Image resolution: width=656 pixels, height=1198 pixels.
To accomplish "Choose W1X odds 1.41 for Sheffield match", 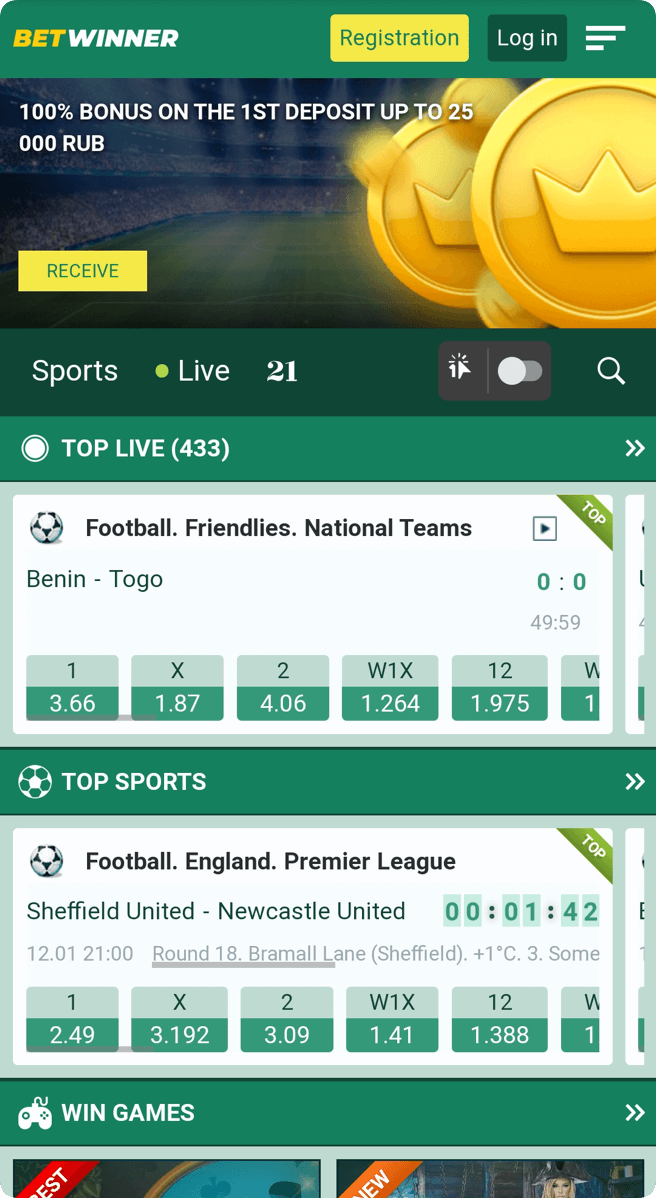I will (391, 1020).
